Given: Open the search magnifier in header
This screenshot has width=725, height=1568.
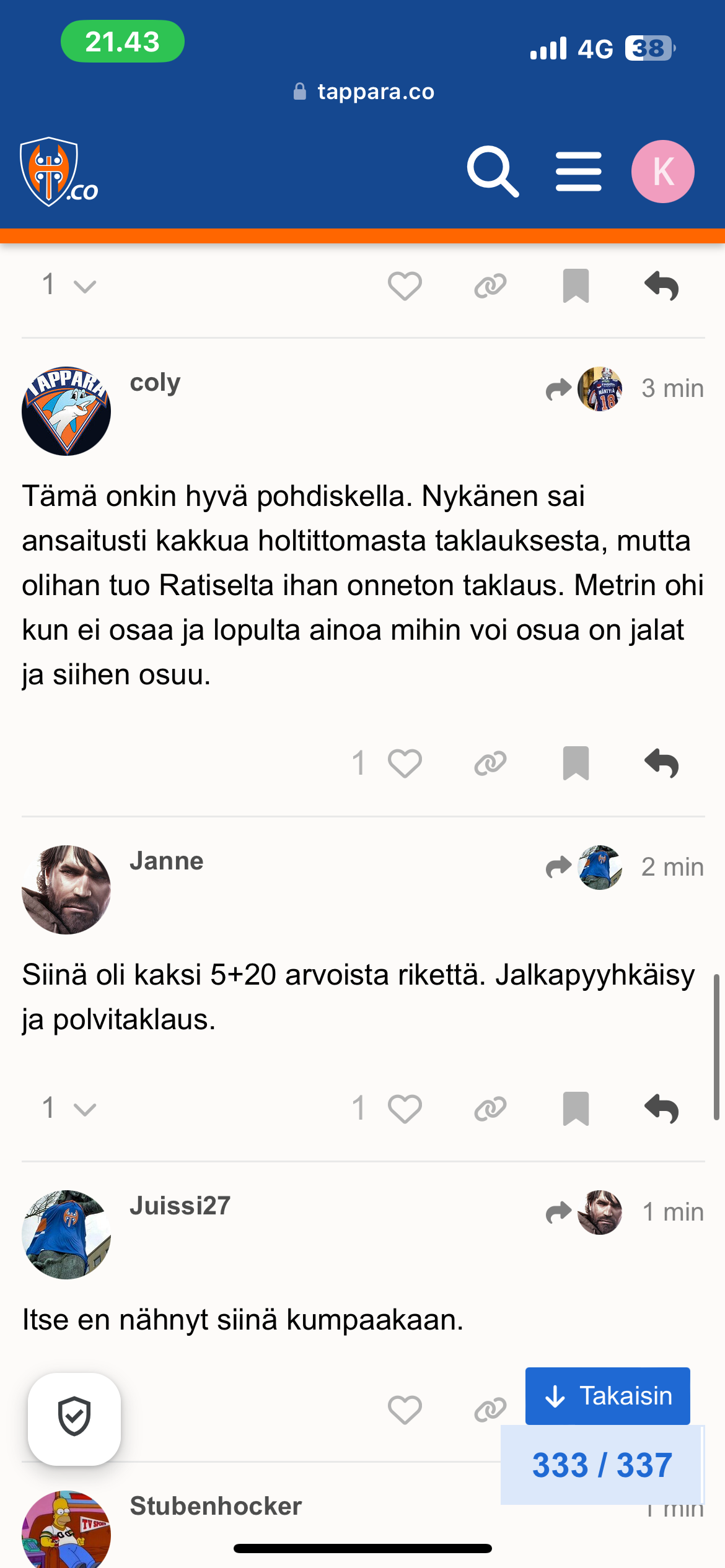Looking at the screenshot, I should click(493, 172).
